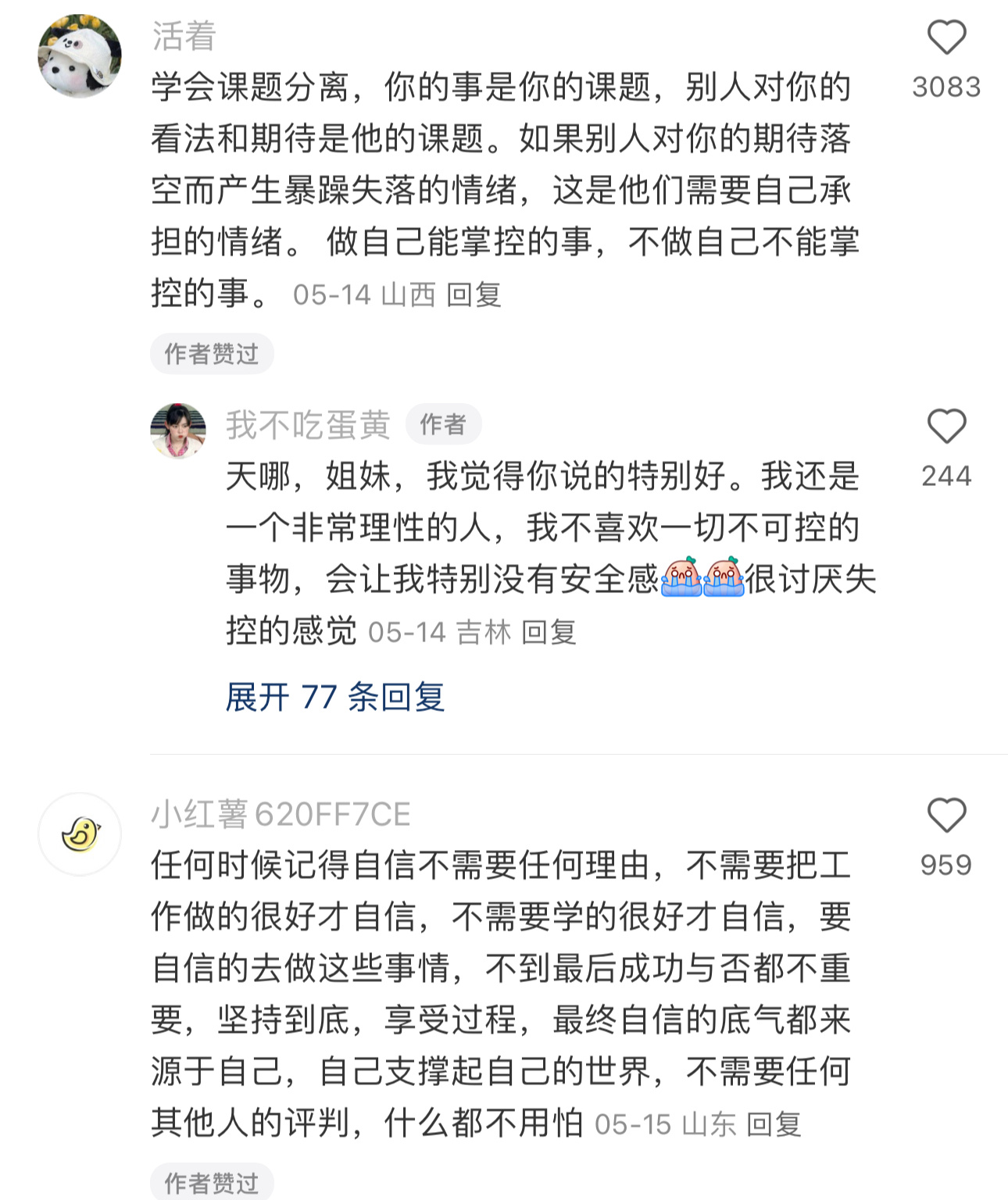The image size is (1008, 1200).
Task: Open username 活着
Action: pyautogui.click(x=184, y=37)
